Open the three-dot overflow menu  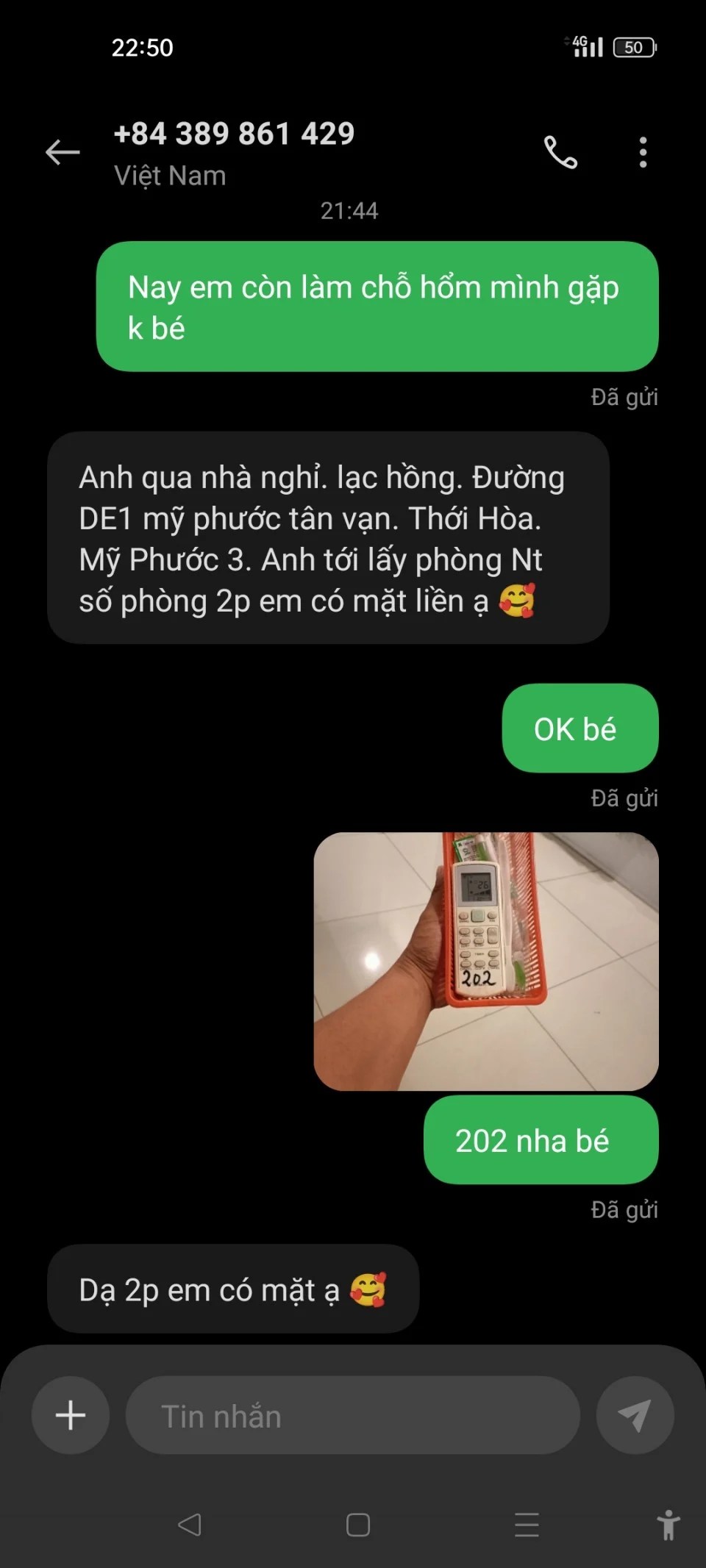click(x=643, y=152)
